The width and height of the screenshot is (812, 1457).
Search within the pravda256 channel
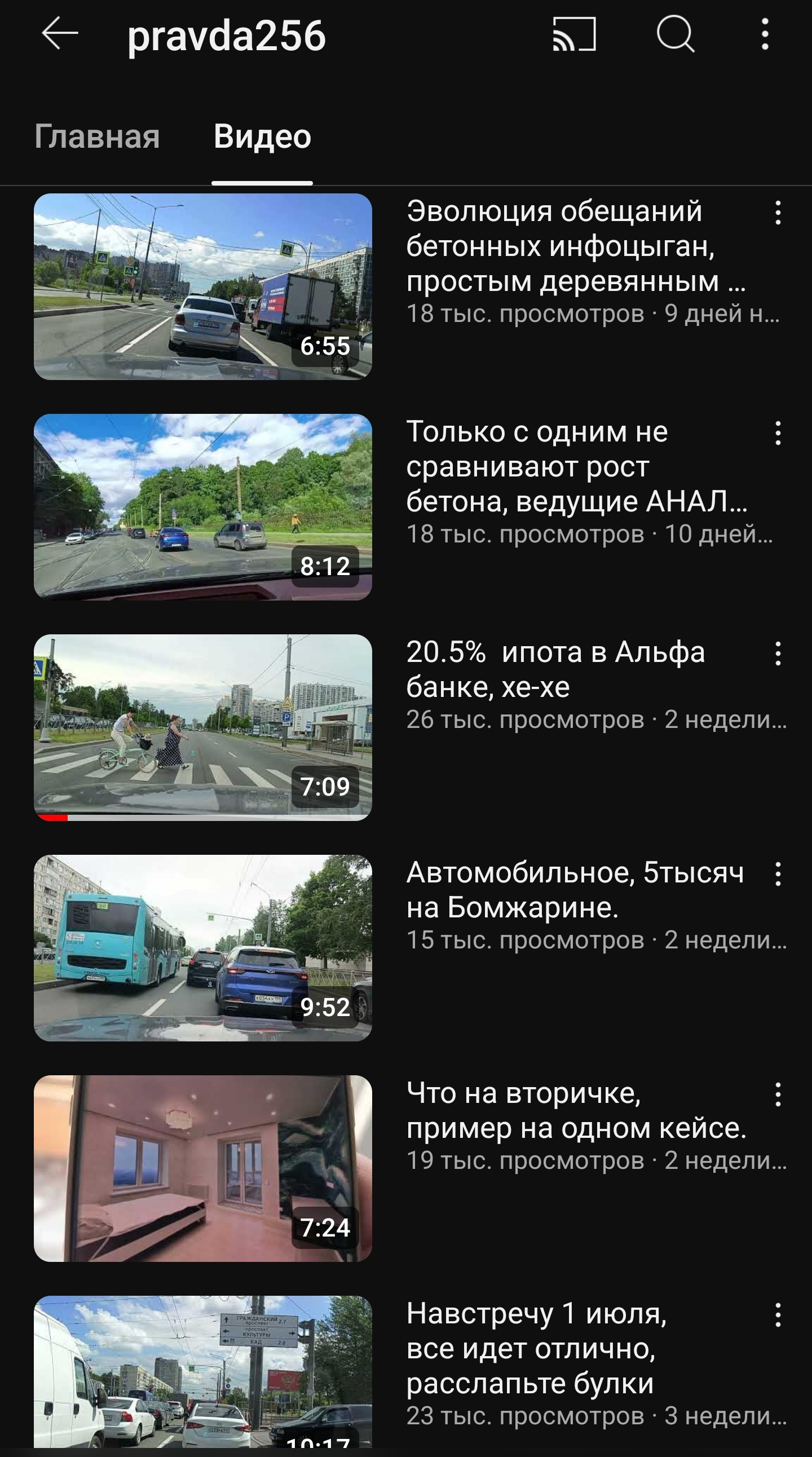[675, 34]
